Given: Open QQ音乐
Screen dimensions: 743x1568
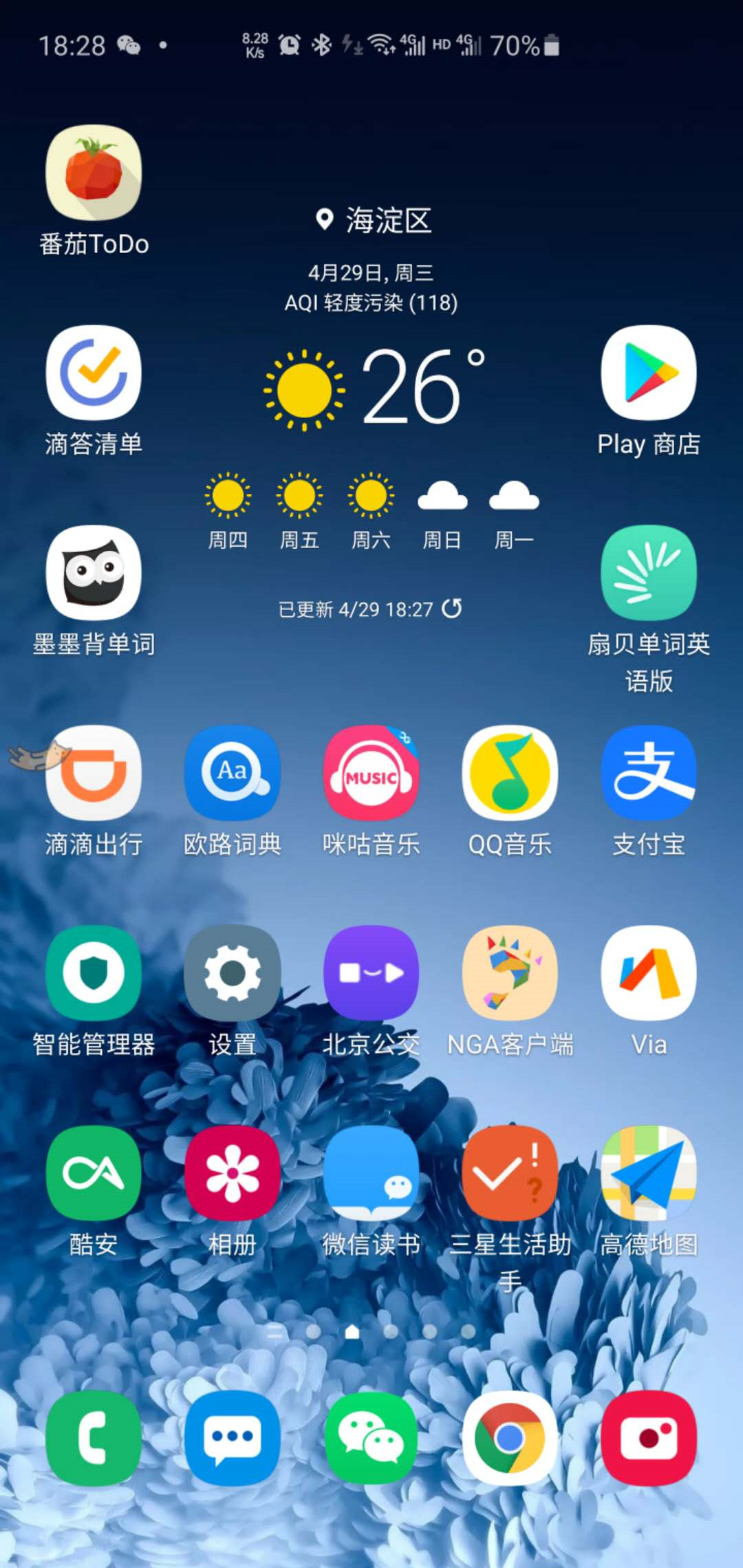Looking at the screenshot, I should click(510, 773).
